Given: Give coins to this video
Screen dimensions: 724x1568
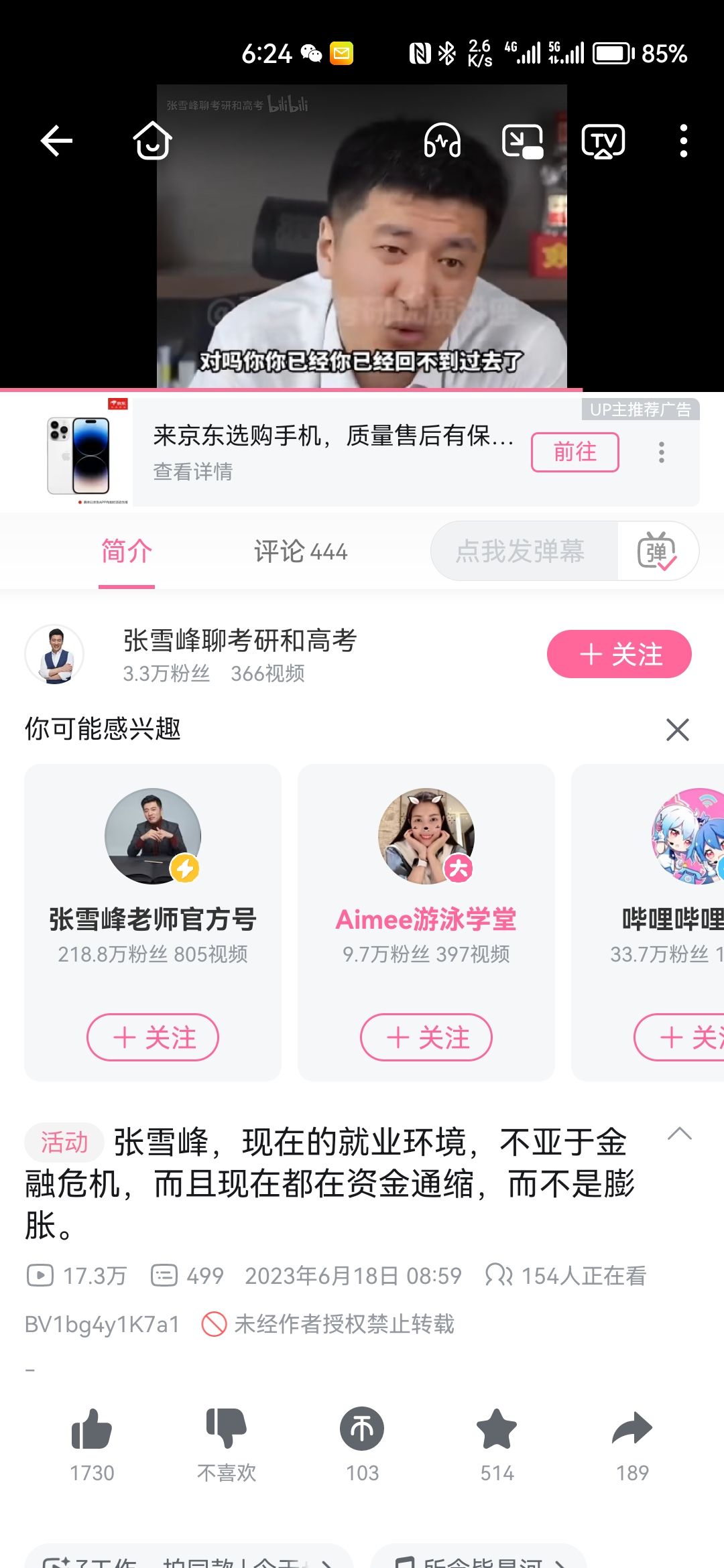Looking at the screenshot, I should (362, 1429).
